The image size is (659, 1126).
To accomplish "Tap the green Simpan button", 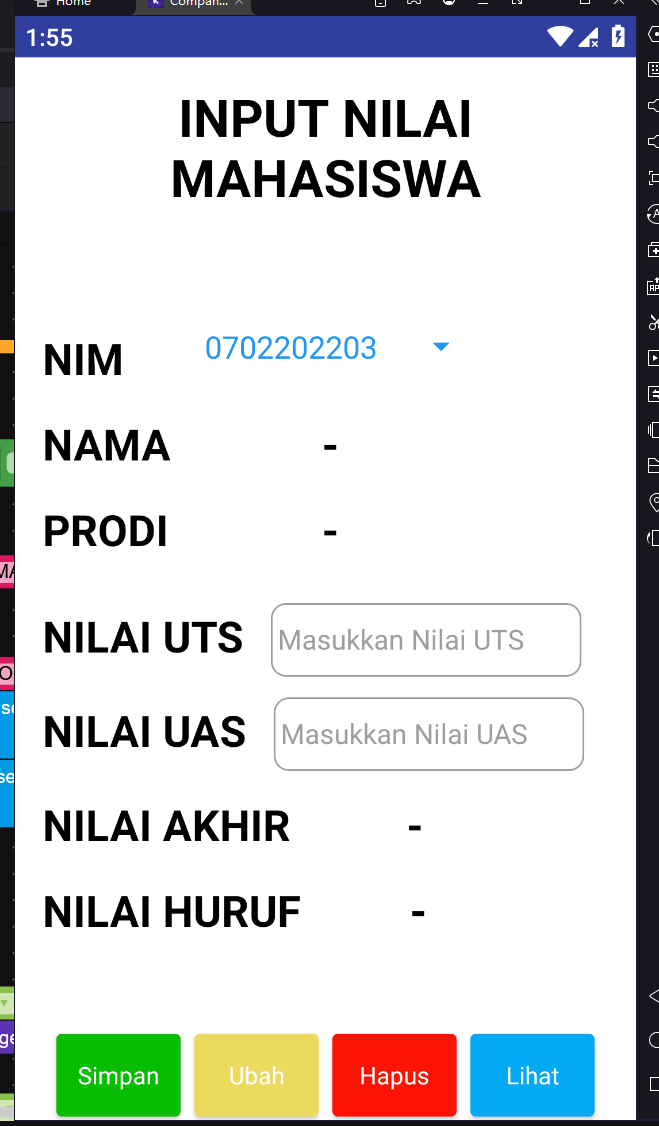I will [118, 1075].
